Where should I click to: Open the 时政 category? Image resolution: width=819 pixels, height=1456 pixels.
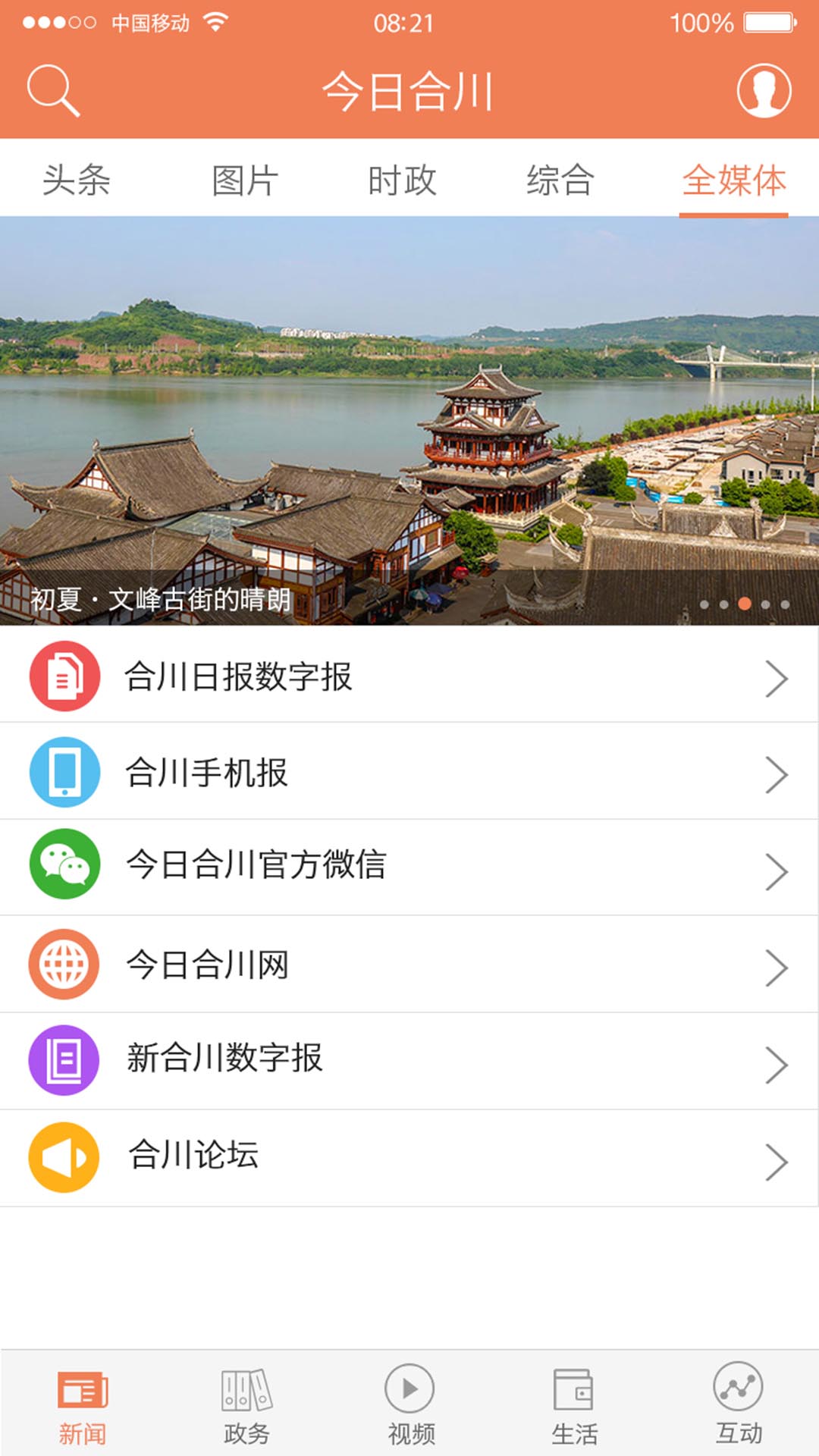(x=401, y=180)
